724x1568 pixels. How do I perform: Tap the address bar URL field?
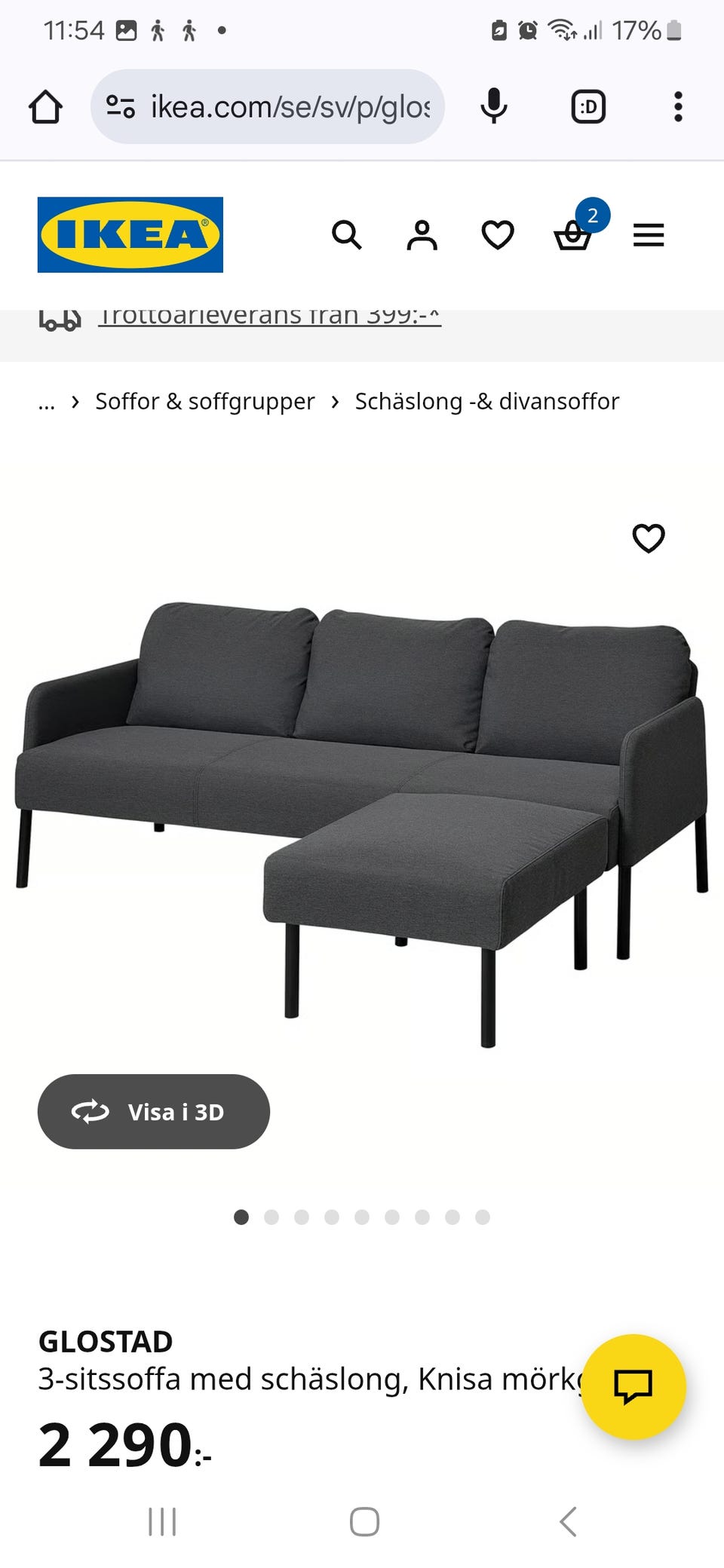pos(287,106)
